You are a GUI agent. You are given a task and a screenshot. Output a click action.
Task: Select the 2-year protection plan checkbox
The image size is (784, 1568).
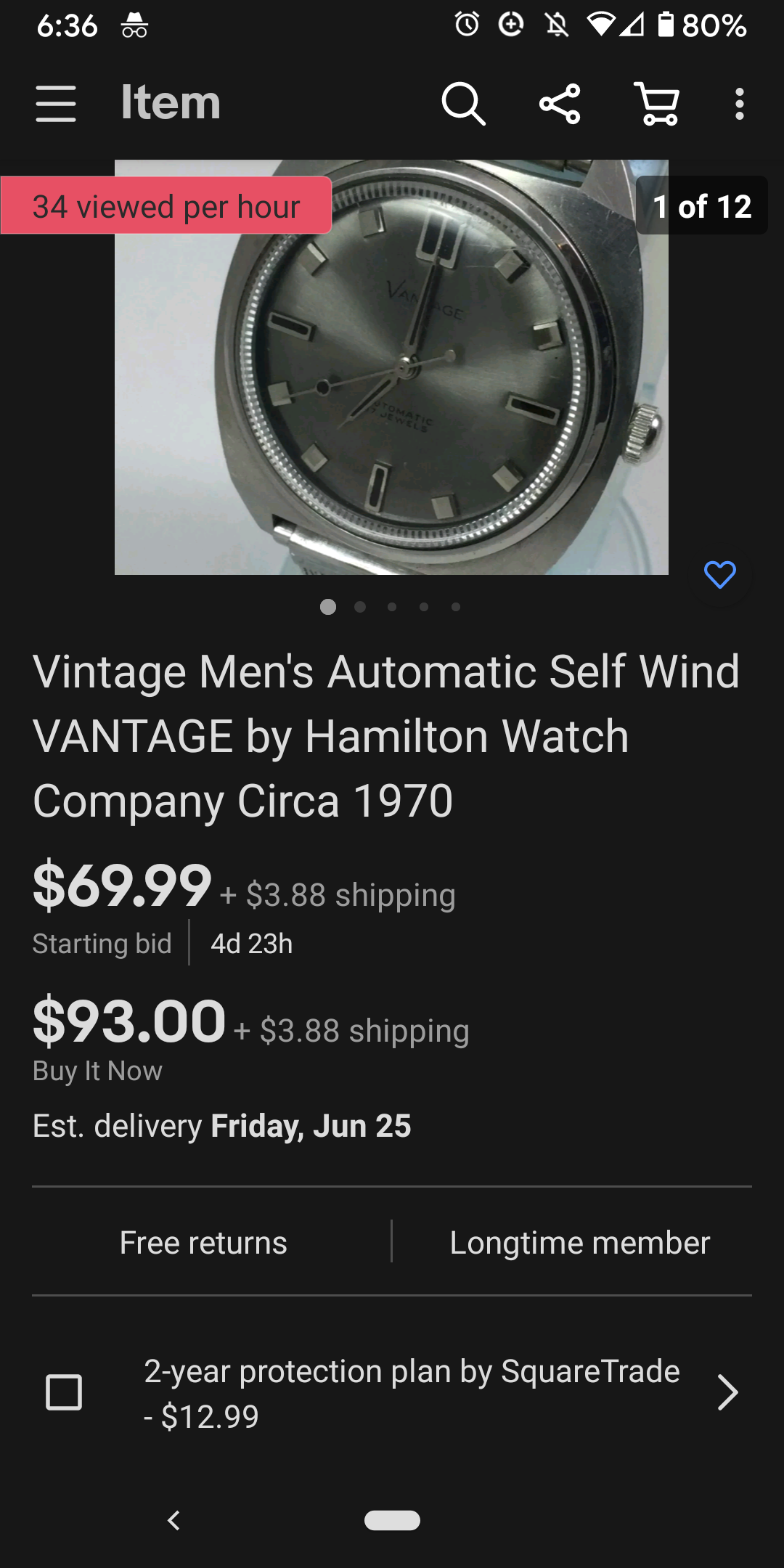pyautogui.click(x=64, y=1392)
